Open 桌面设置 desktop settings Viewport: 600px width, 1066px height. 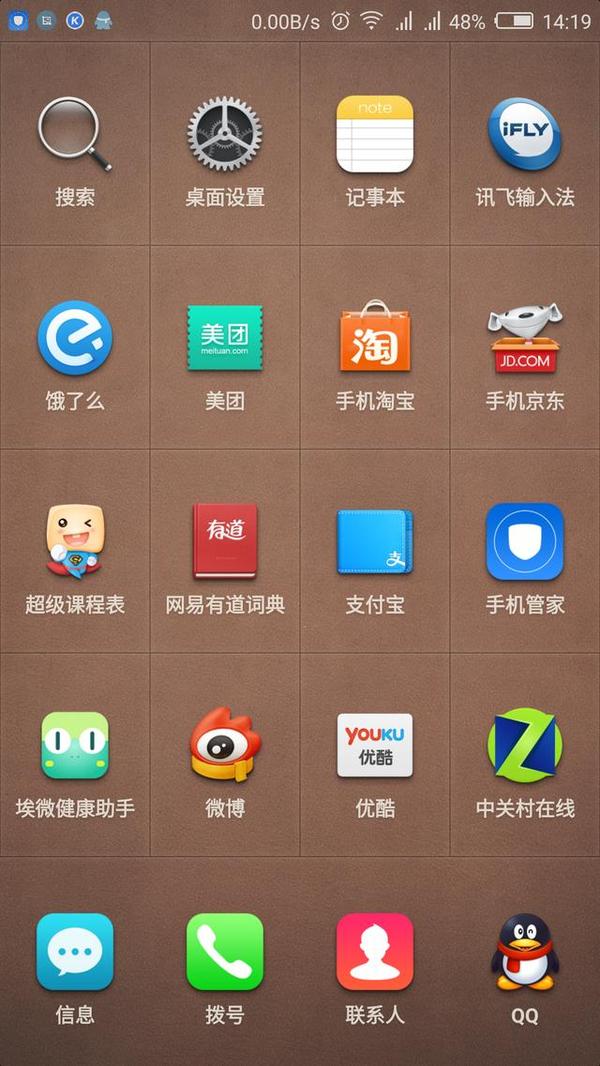click(225, 135)
